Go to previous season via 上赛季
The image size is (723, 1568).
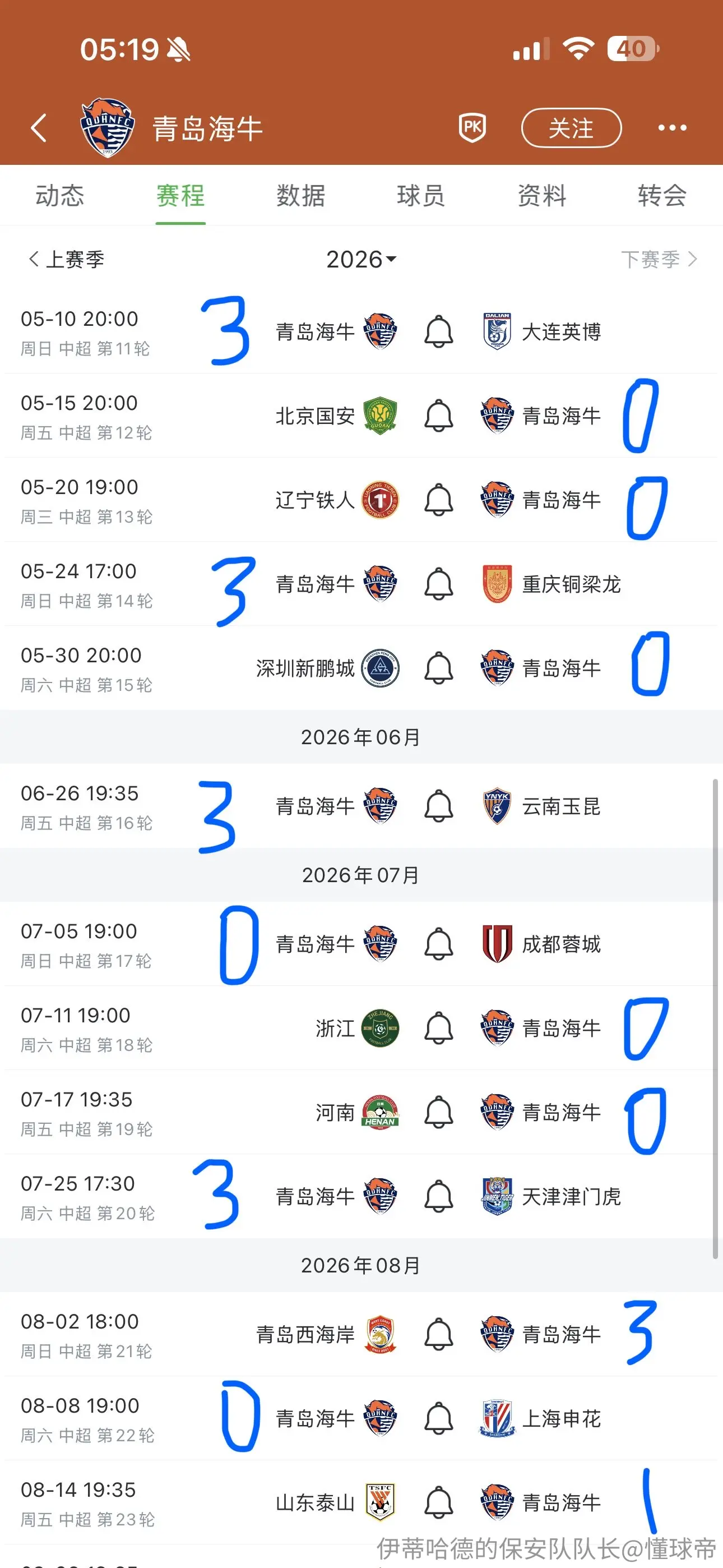click(66, 259)
